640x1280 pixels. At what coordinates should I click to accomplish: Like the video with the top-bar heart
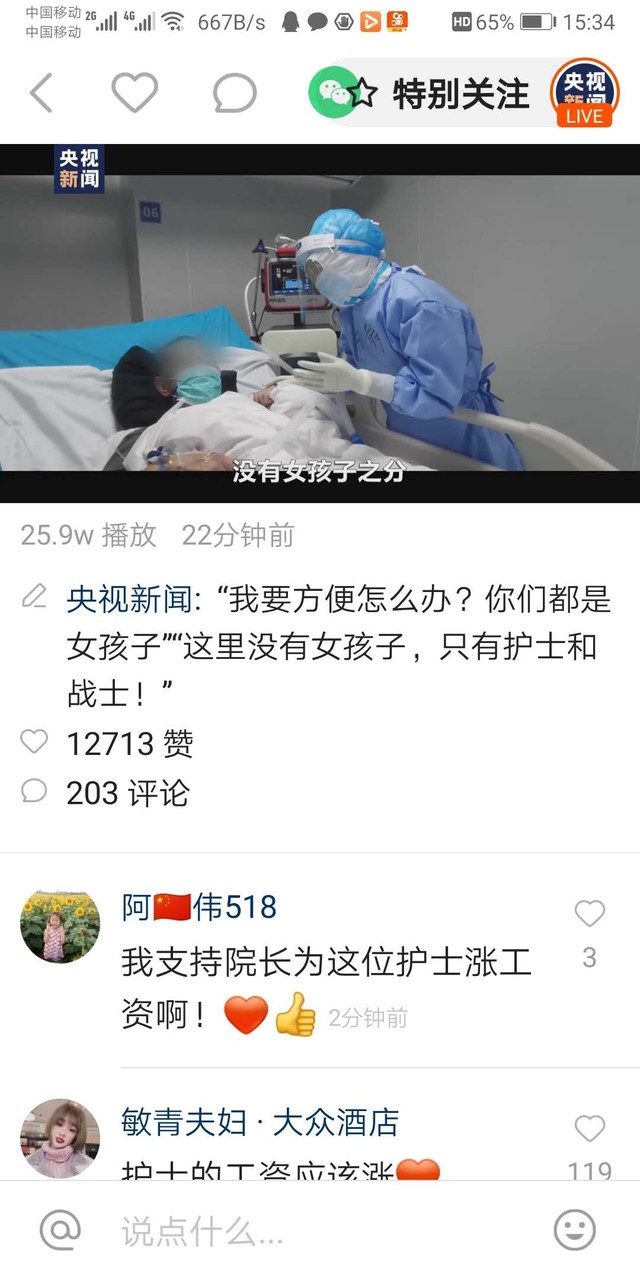pyautogui.click(x=134, y=94)
